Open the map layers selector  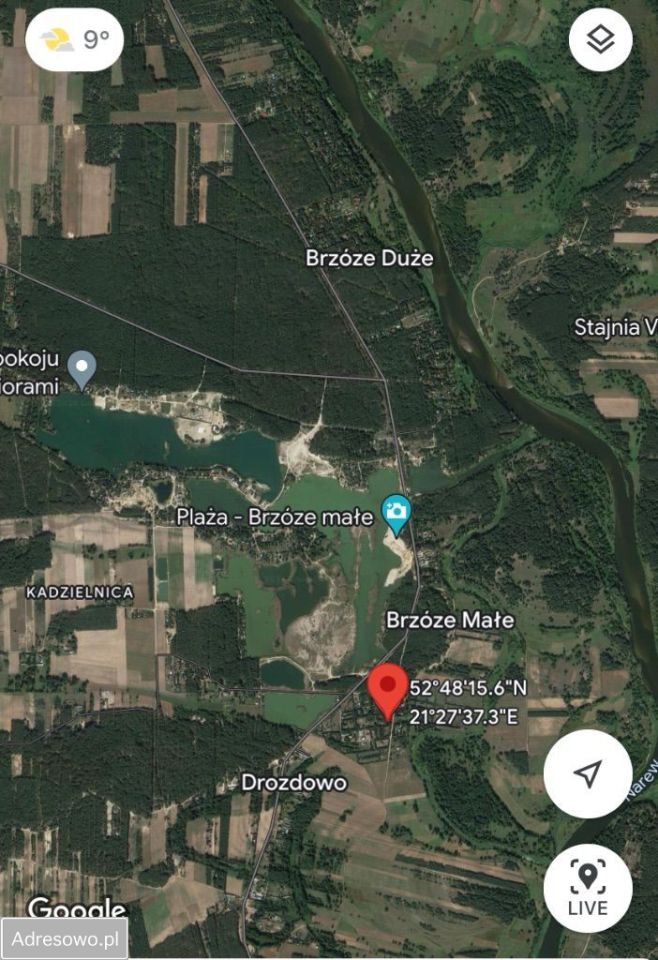click(600, 40)
